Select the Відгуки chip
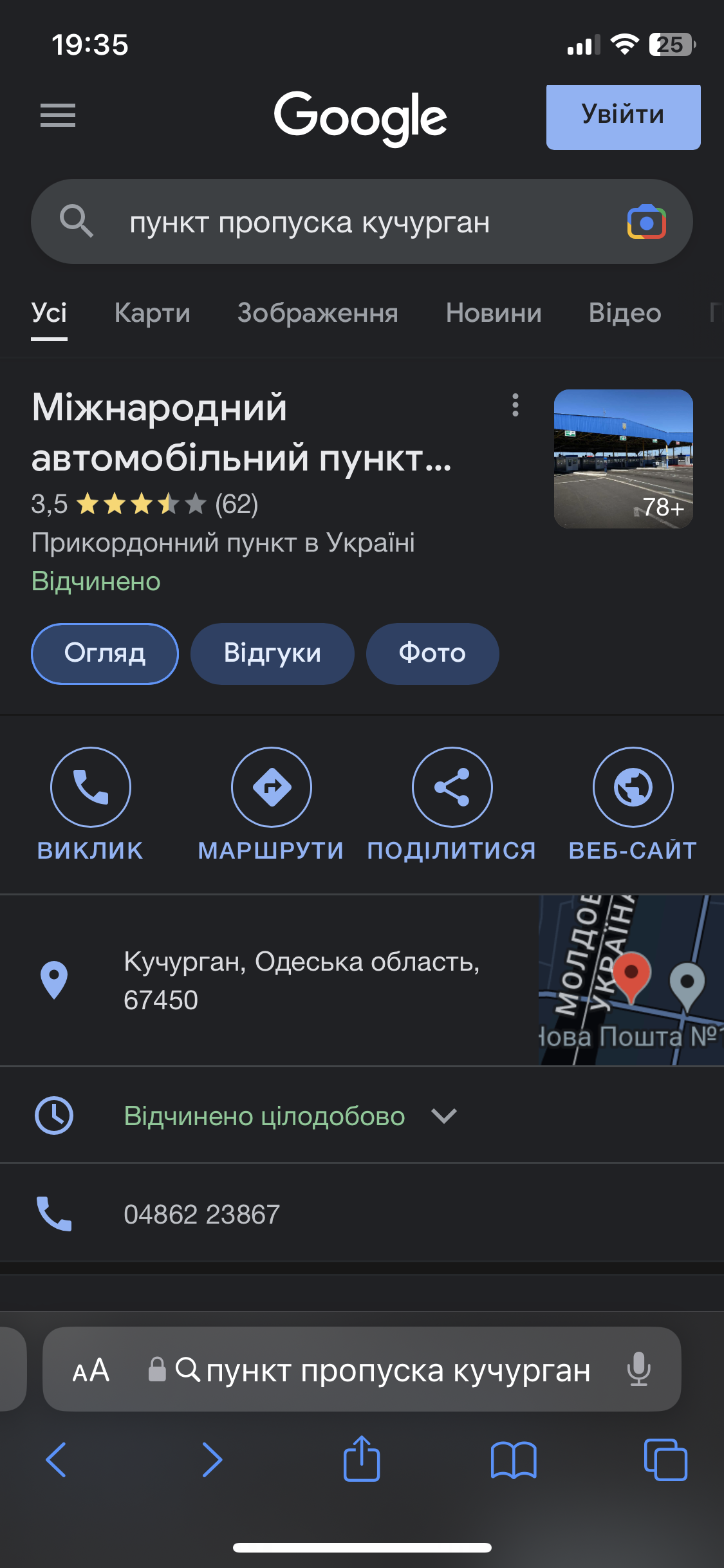Screen dimensions: 724x1568 [272, 653]
